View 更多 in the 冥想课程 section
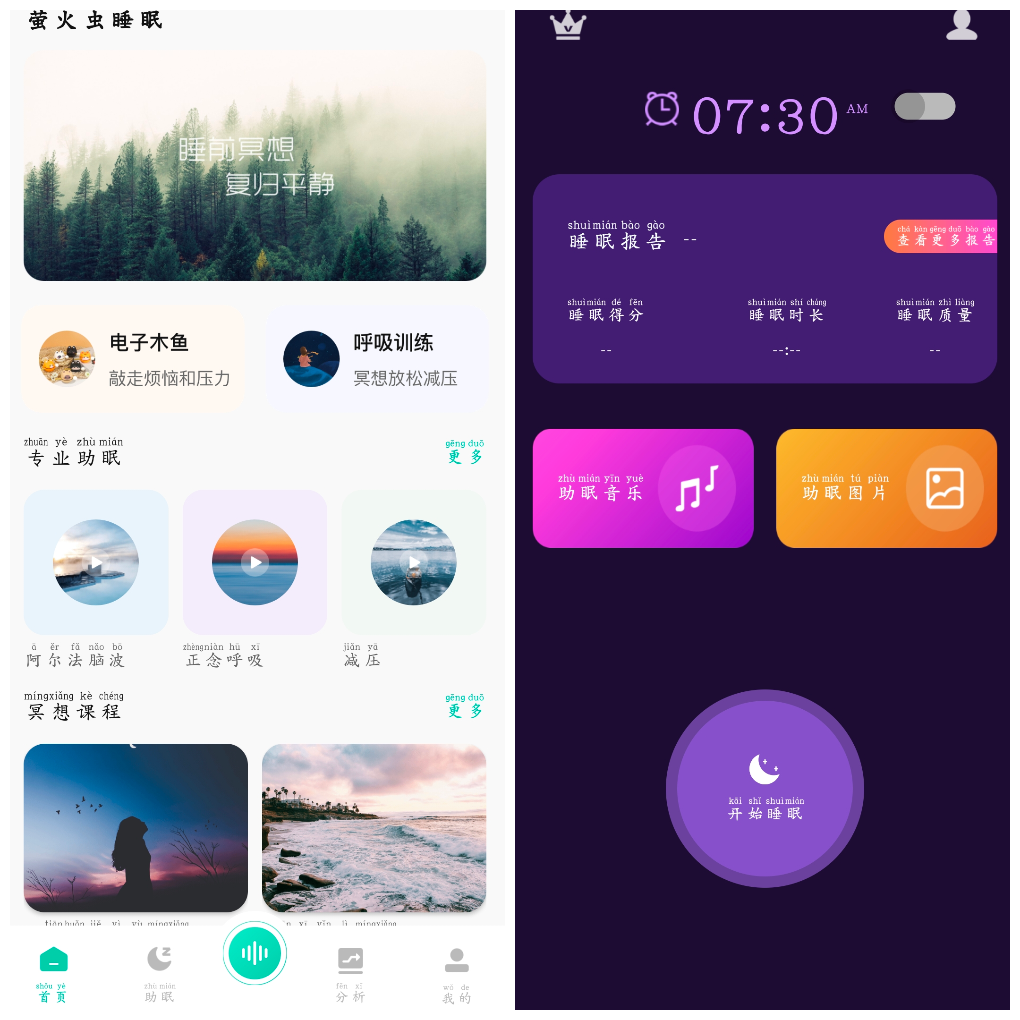The image size is (1020, 1020). pyautogui.click(x=465, y=706)
